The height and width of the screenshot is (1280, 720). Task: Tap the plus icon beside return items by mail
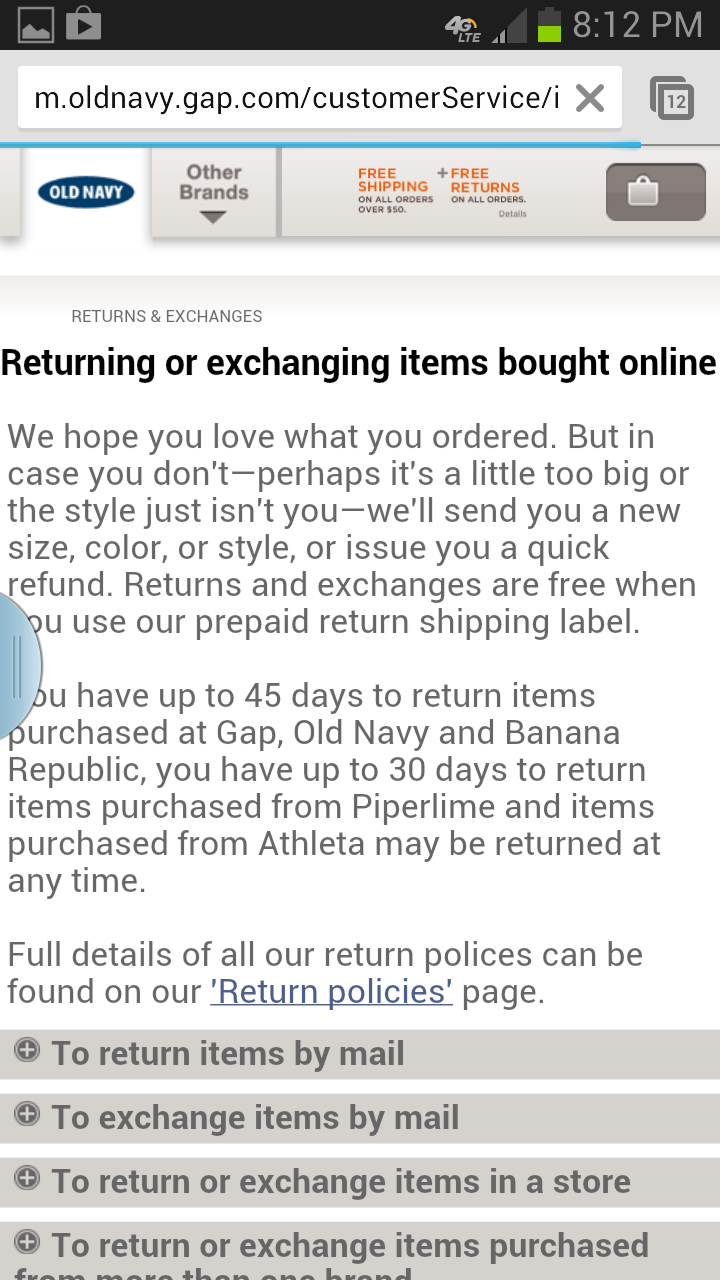(x=27, y=1052)
